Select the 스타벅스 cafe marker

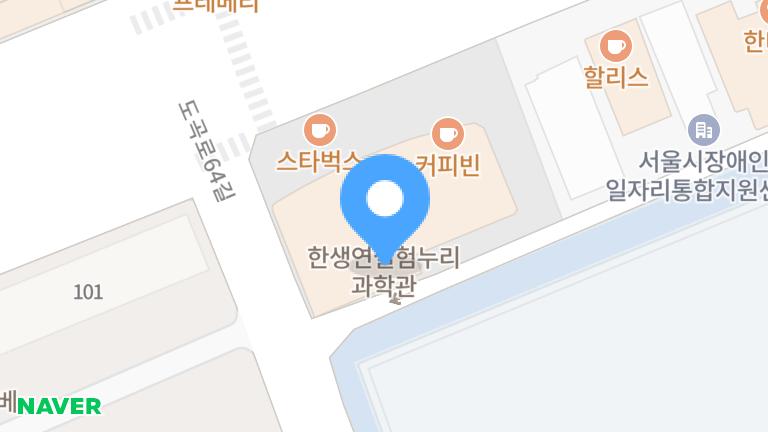click(x=319, y=129)
